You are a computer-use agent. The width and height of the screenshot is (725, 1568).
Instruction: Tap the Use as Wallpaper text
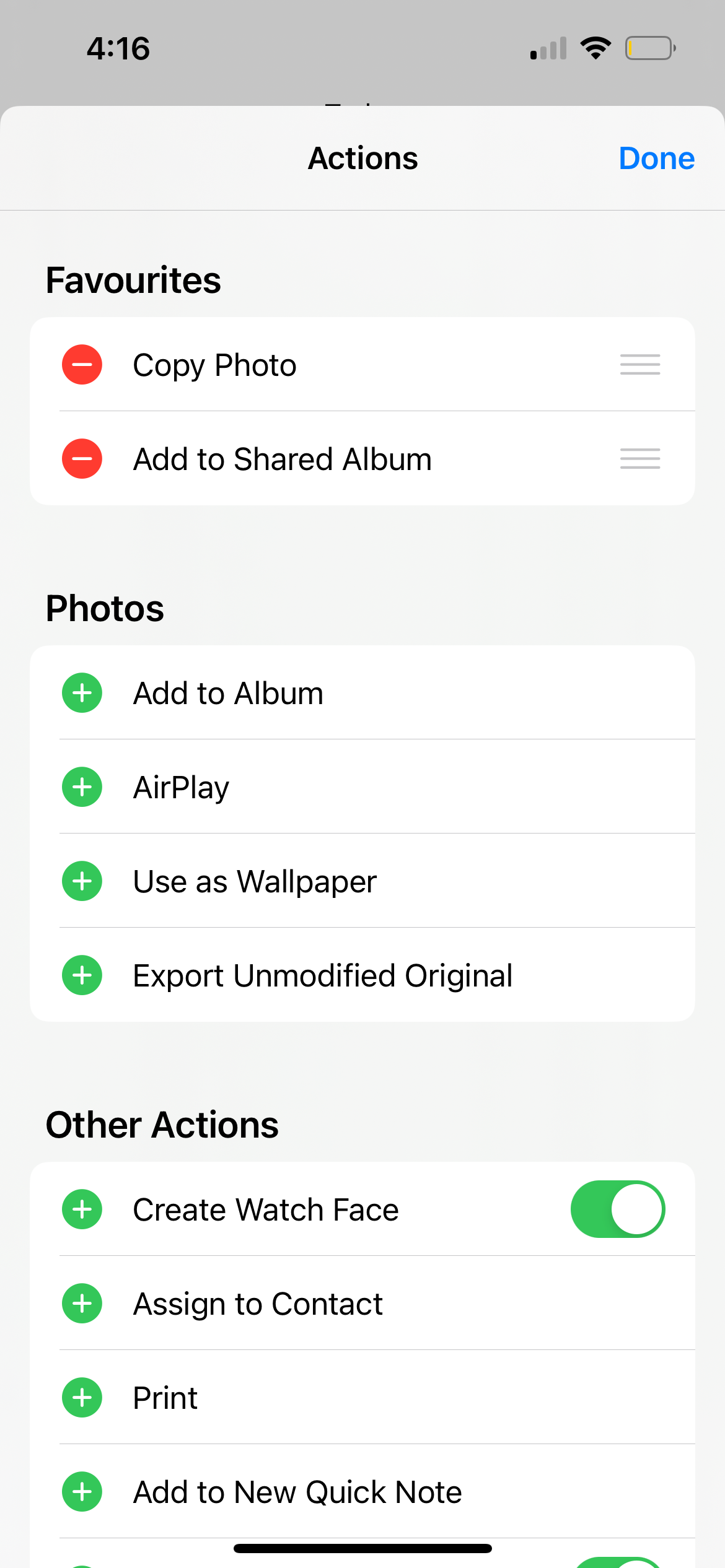point(254,881)
